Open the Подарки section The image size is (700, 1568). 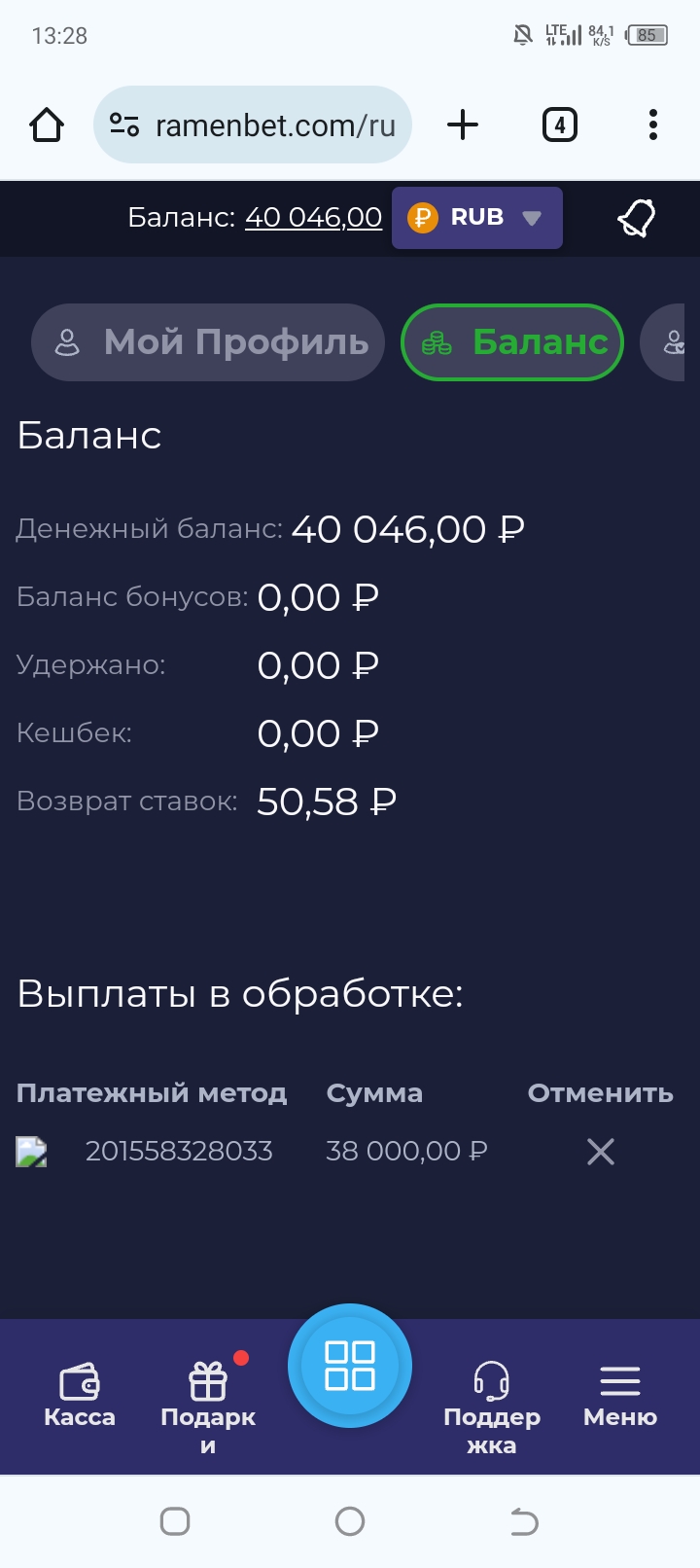click(208, 1405)
